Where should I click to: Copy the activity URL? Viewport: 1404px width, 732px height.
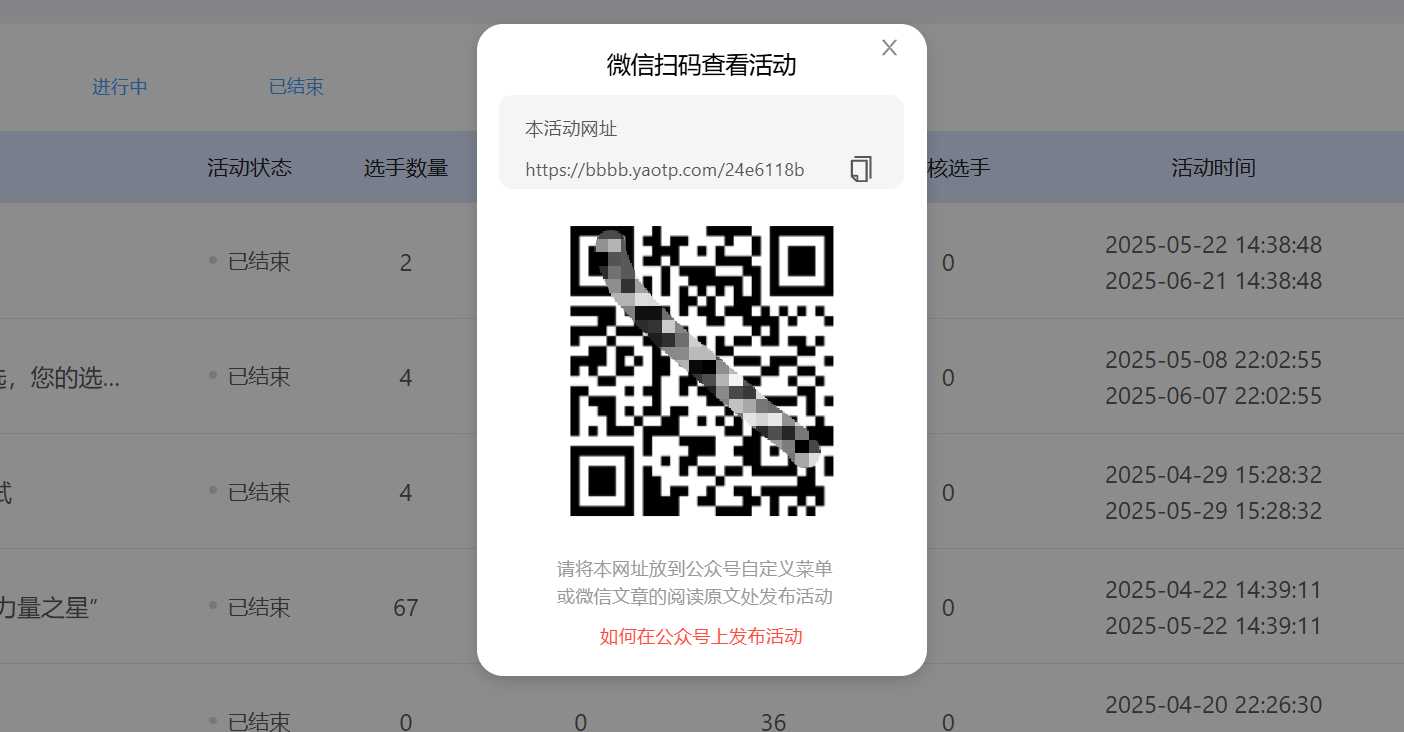coord(861,169)
